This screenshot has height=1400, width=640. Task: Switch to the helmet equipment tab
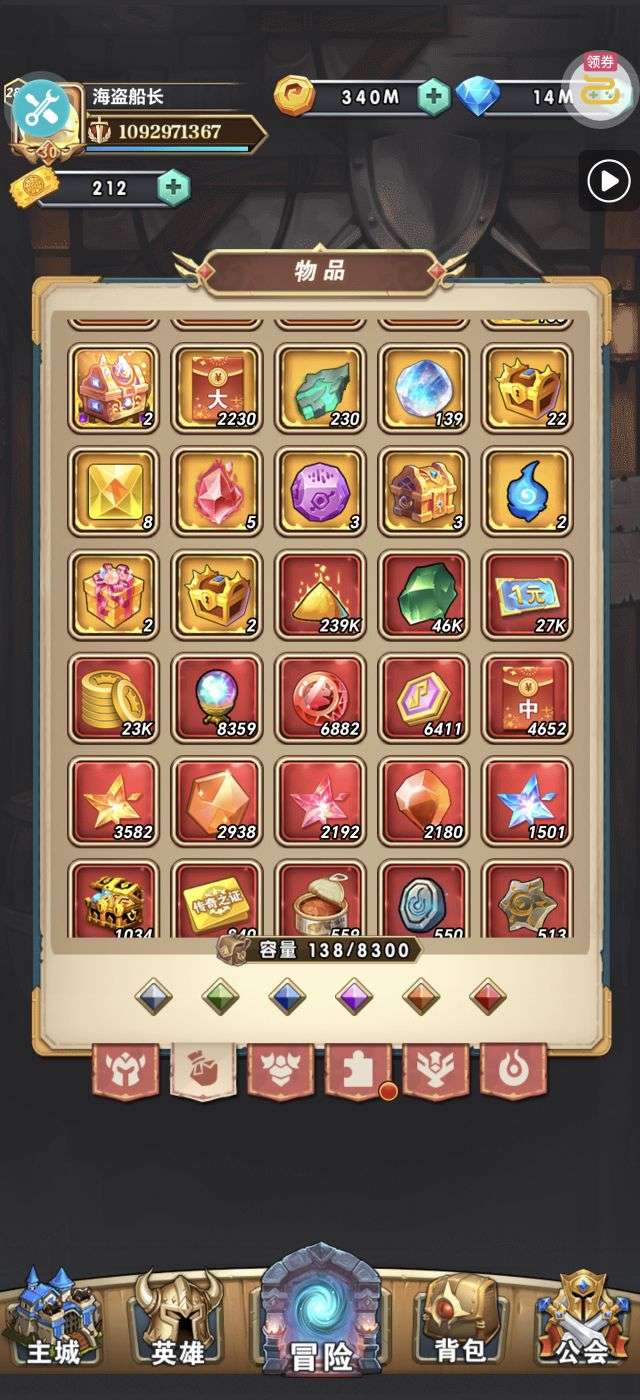(x=125, y=1070)
